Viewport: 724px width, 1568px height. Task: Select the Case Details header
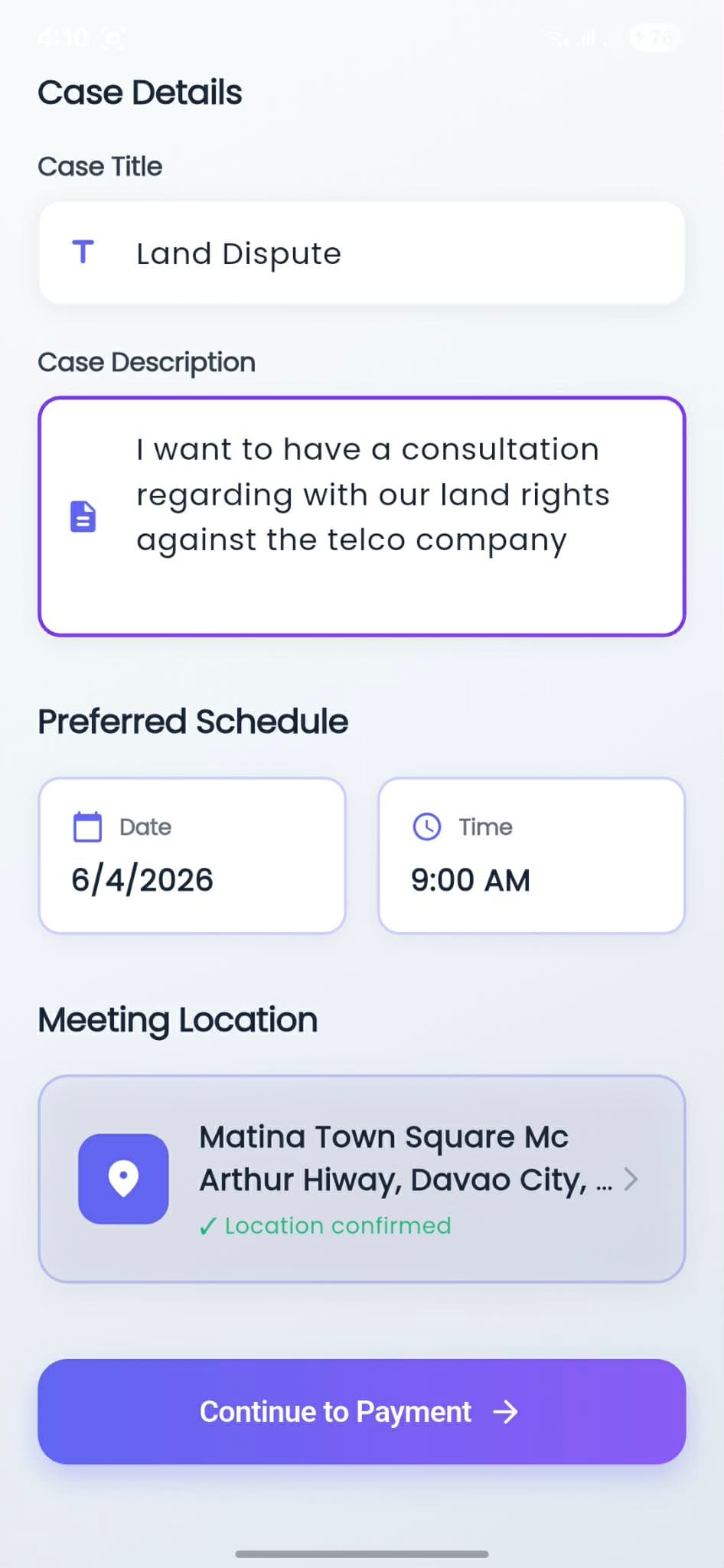140,92
